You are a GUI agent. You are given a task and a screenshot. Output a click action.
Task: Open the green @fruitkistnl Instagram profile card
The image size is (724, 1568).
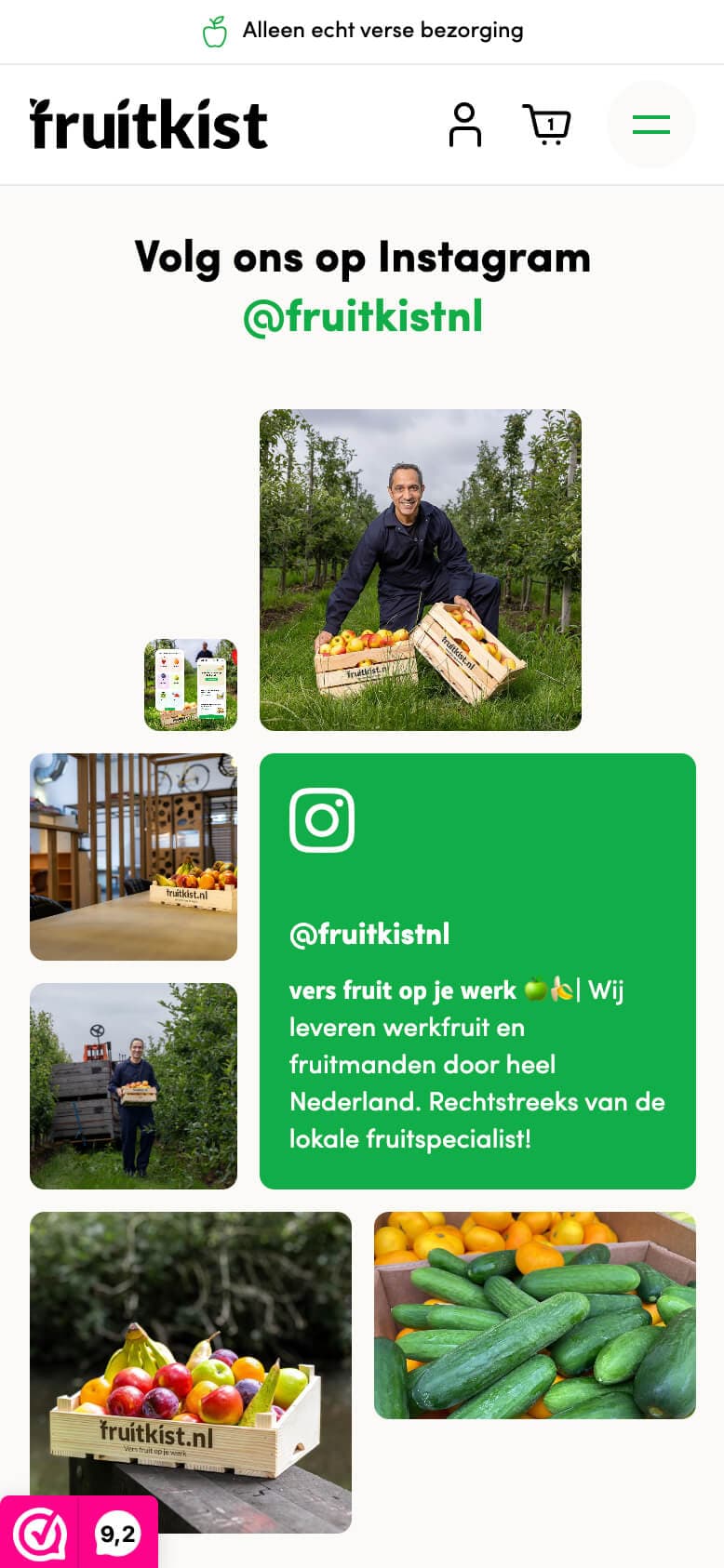pos(477,971)
